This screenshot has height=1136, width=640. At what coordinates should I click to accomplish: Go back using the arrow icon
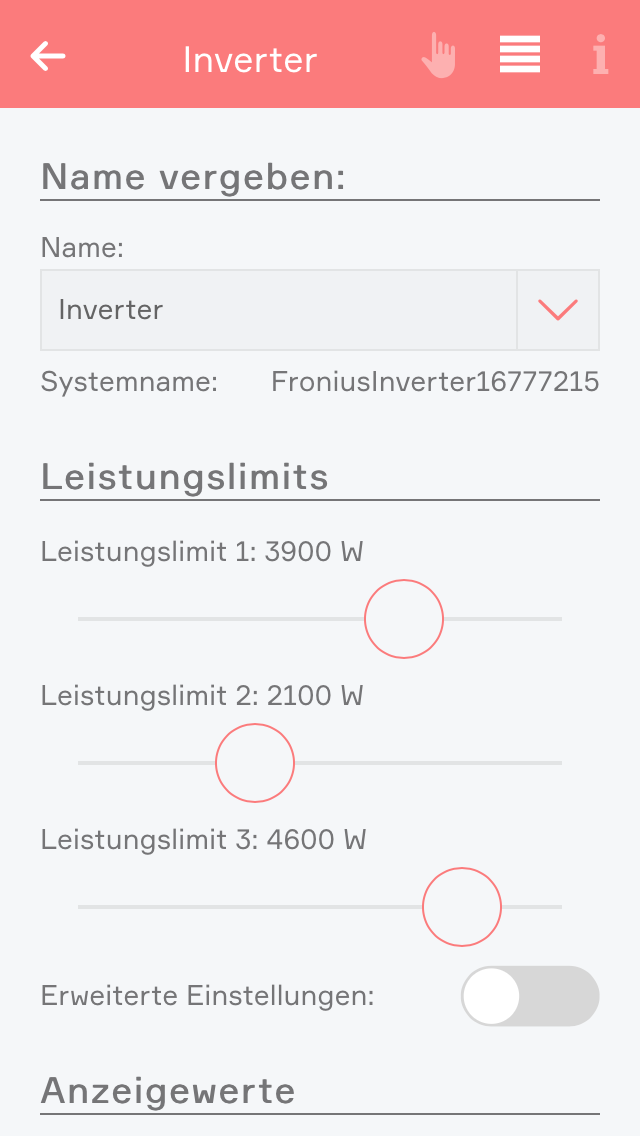click(48, 56)
